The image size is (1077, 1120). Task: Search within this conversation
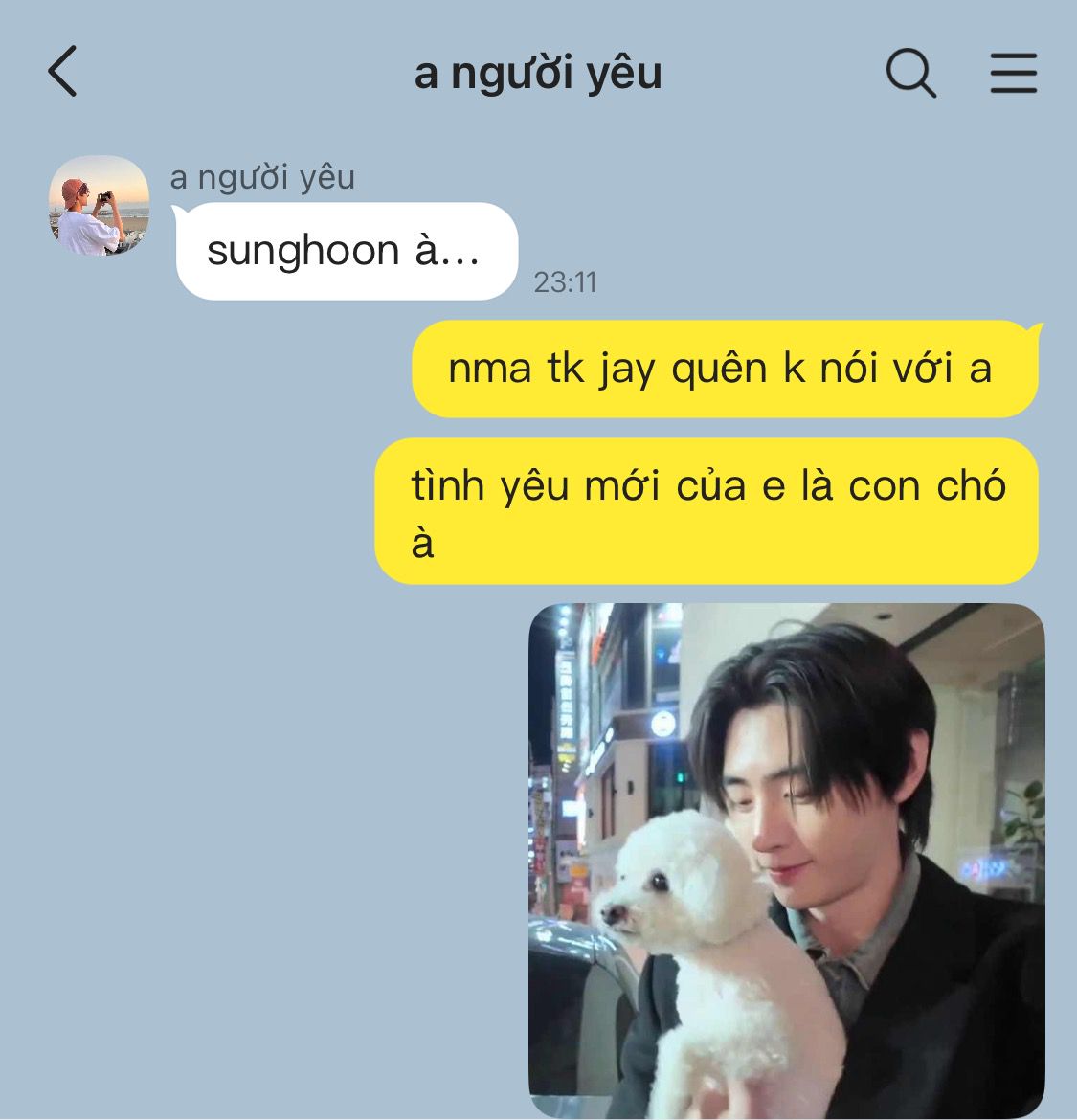point(909,73)
